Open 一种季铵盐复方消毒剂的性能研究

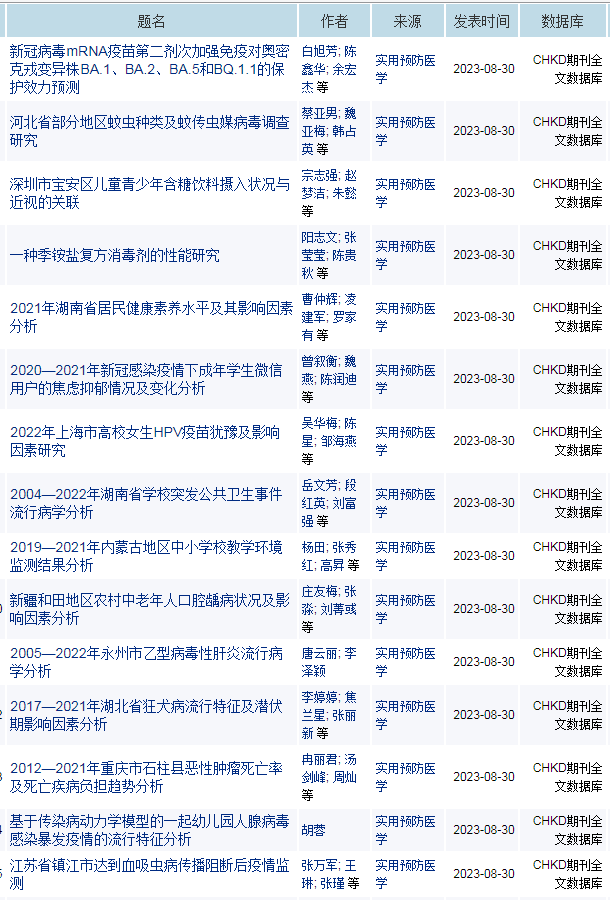pyautogui.click(x=115, y=255)
